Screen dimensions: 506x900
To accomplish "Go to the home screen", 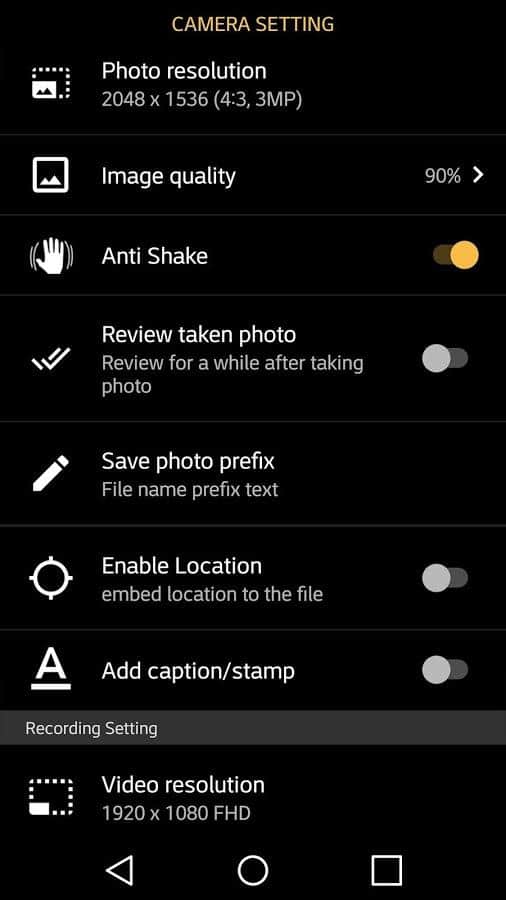I will (253, 870).
